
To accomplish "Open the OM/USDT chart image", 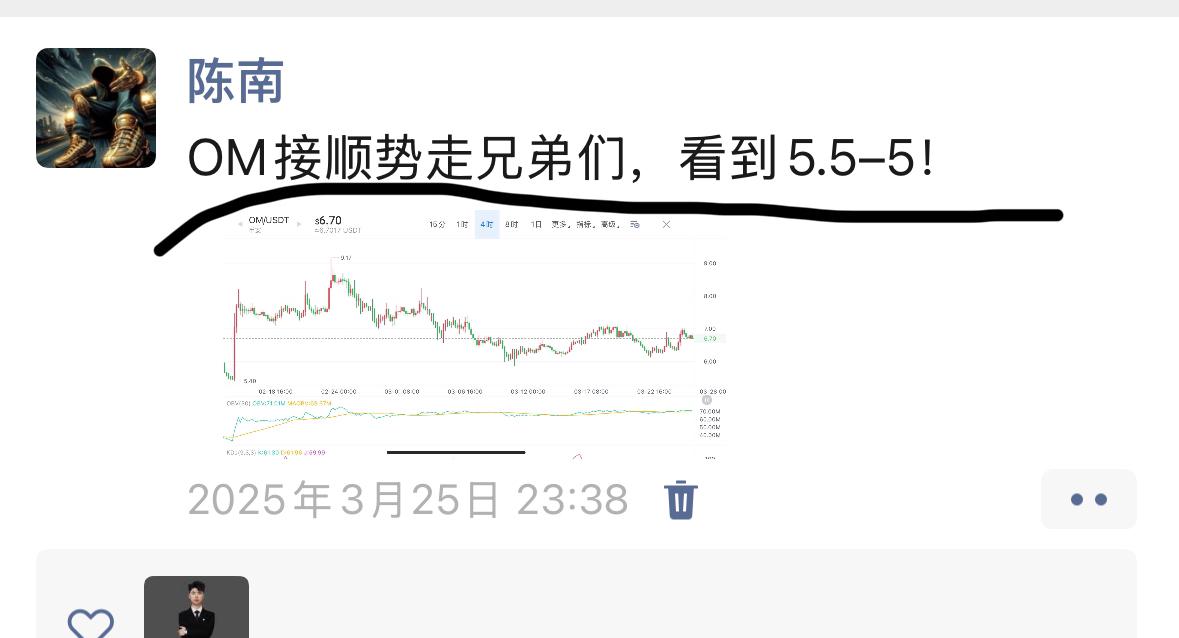I will (473, 335).
